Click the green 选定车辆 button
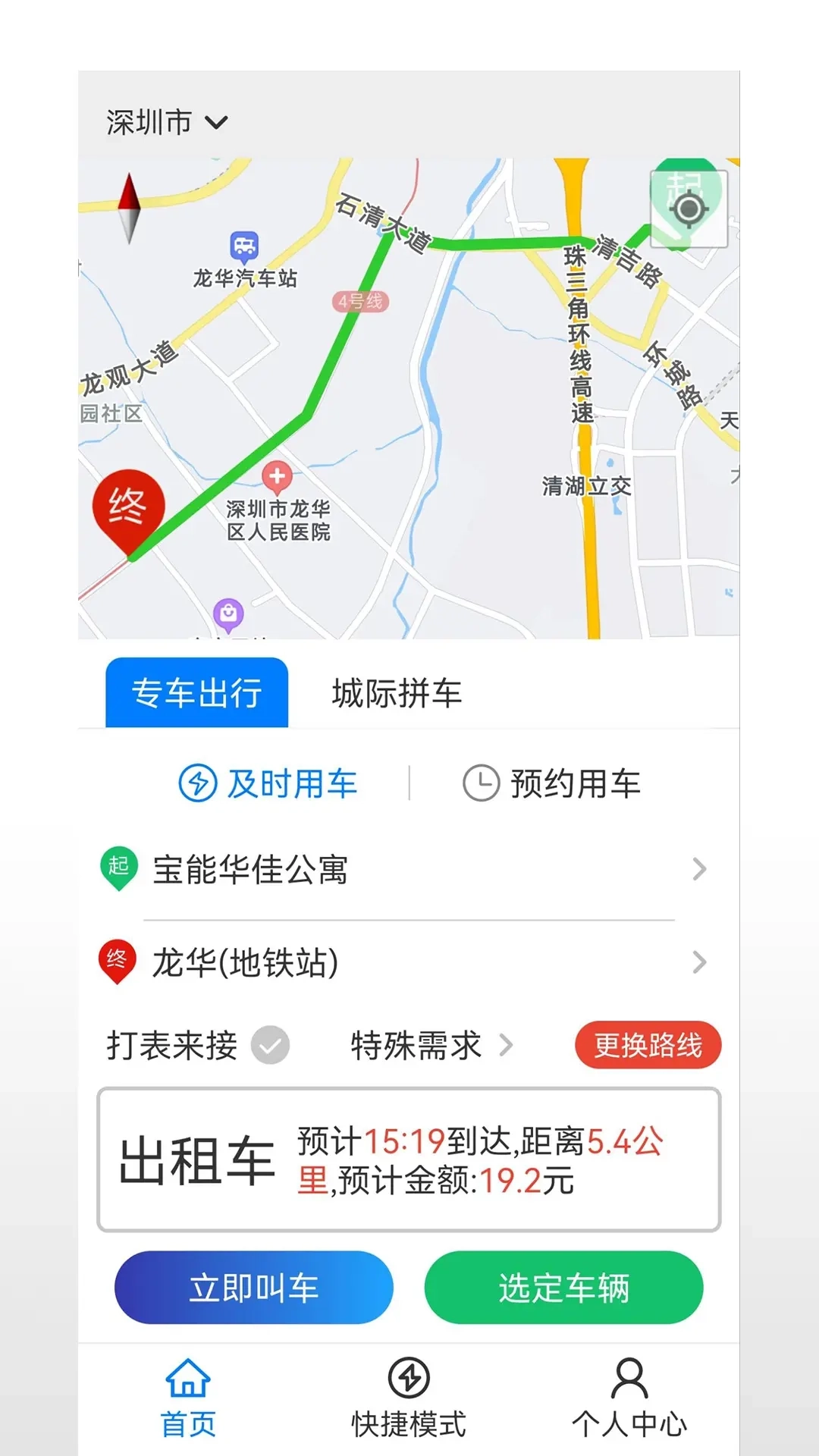The width and height of the screenshot is (819, 1456). (x=564, y=1287)
